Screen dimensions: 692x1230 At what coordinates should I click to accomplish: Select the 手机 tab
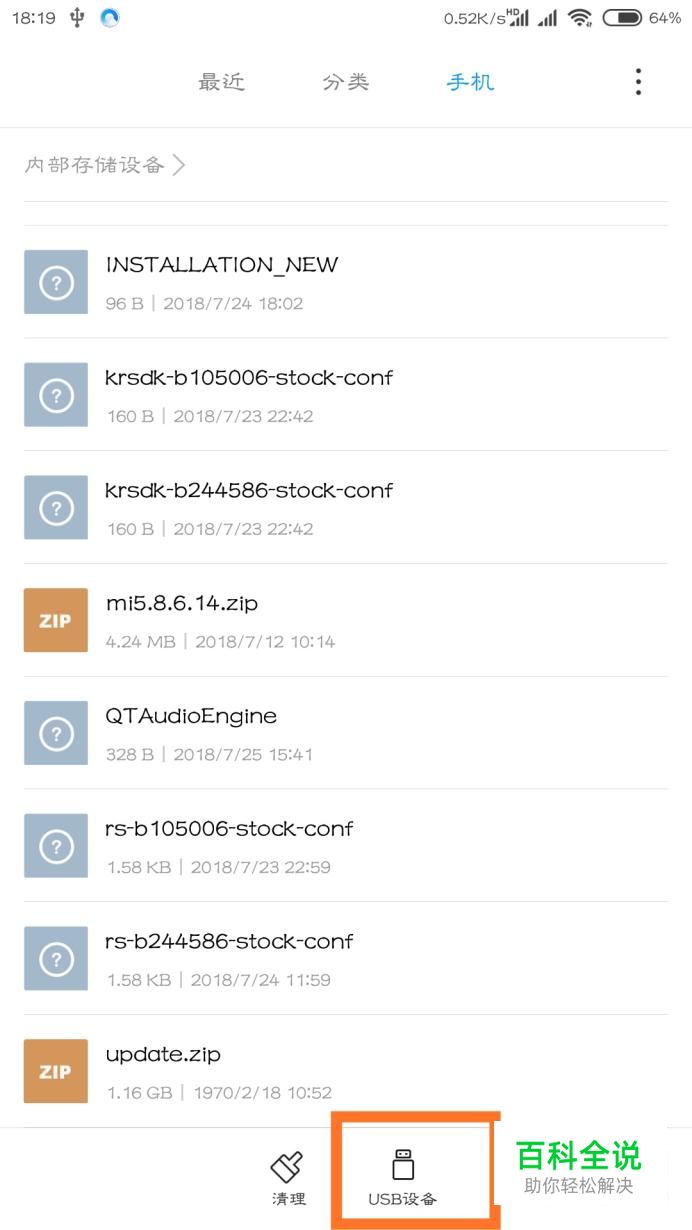click(470, 82)
